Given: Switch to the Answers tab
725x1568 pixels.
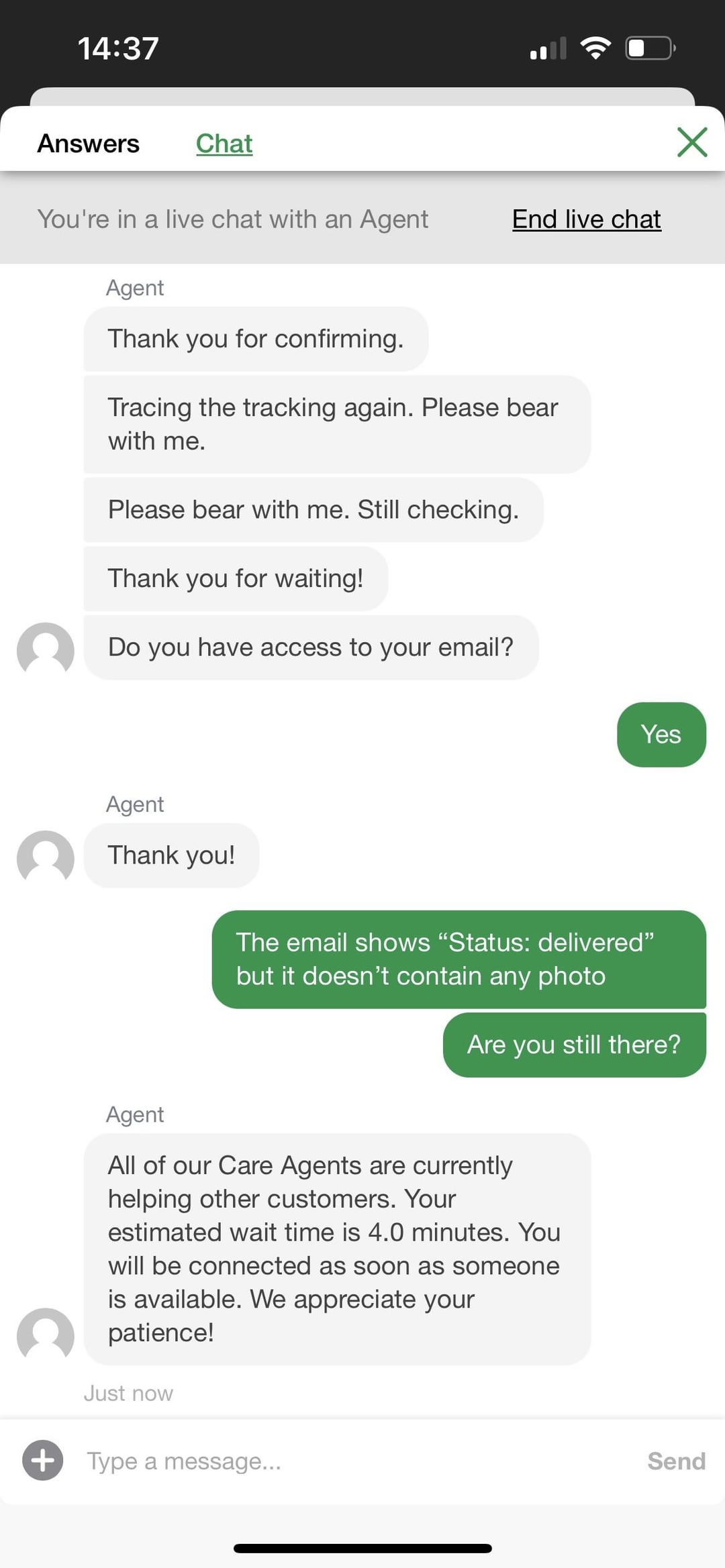Looking at the screenshot, I should [88, 144].
